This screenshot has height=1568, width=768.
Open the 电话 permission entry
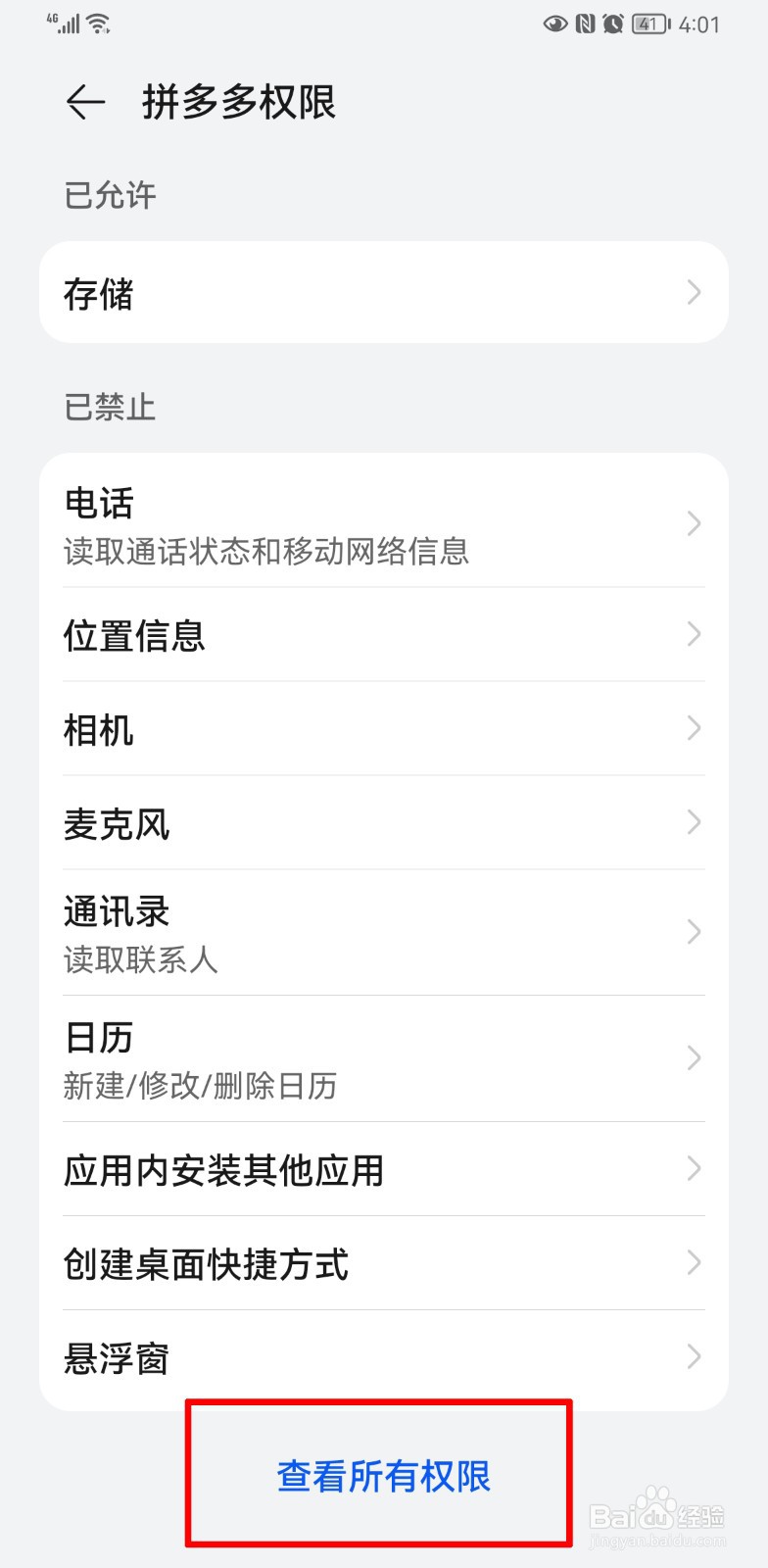(x=382, y=524)
